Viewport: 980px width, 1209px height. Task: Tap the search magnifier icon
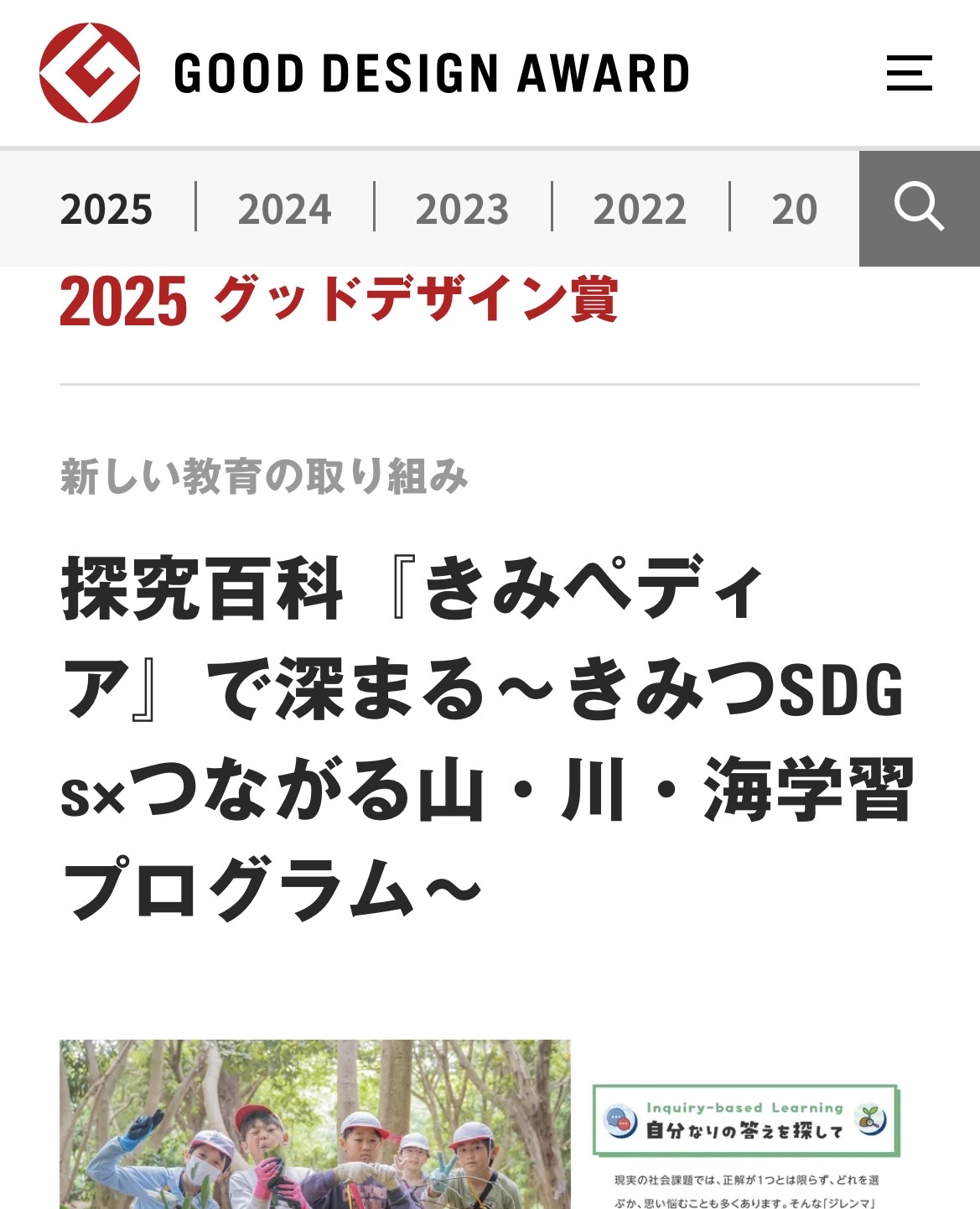[x=919, y=208]
